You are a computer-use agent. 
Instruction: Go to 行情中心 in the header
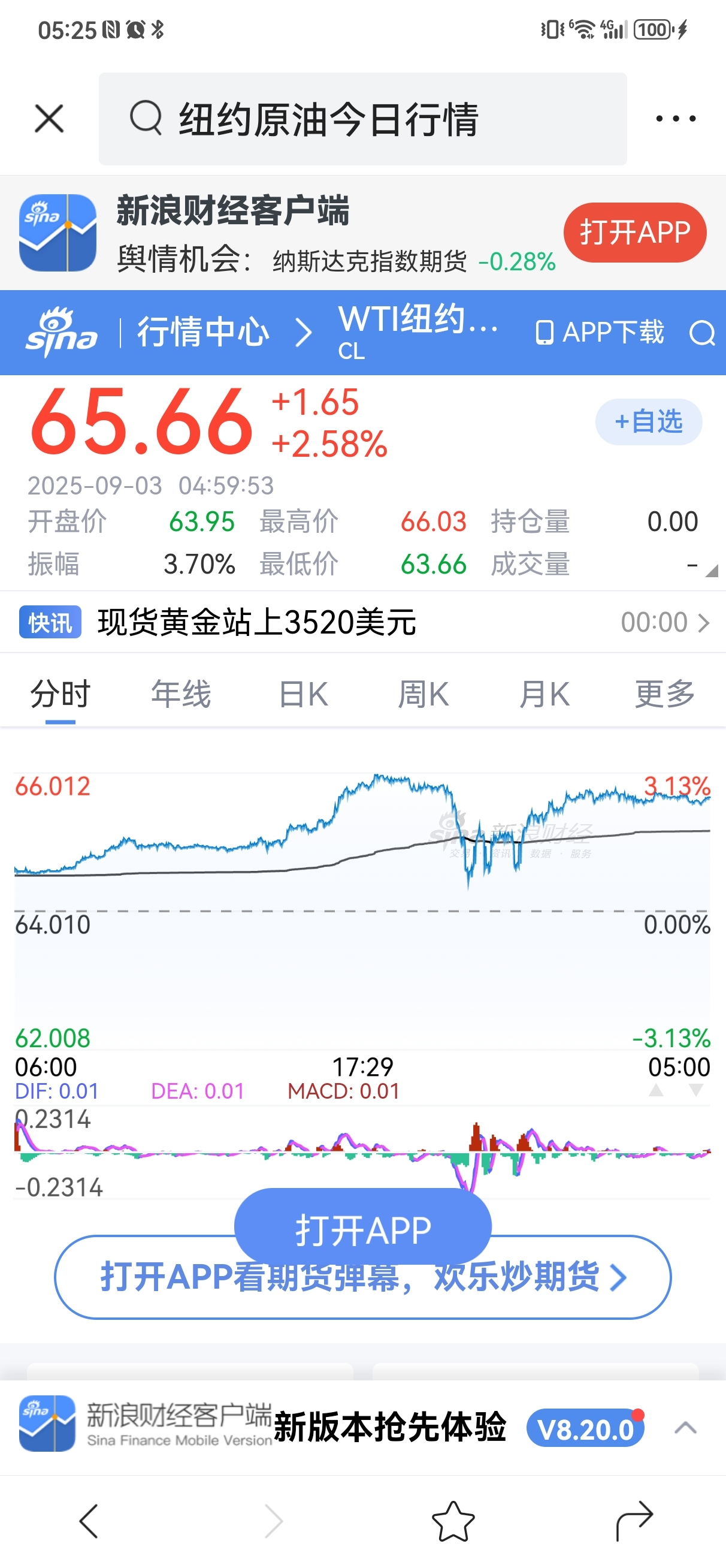(202, 332)
